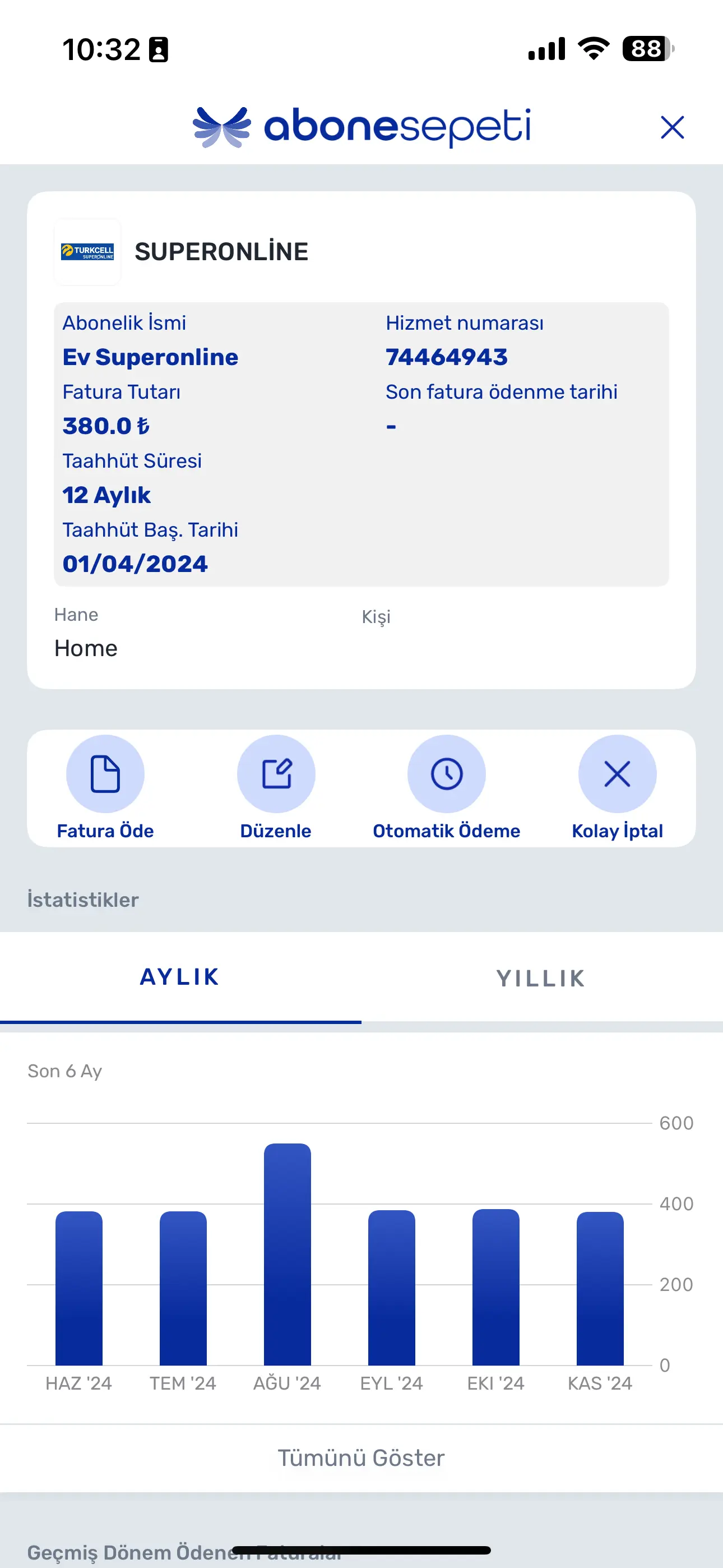The image size is (723, 1568).
Task: Click the Otomatik Ödeme clock icon
Action: click(447, 774)
